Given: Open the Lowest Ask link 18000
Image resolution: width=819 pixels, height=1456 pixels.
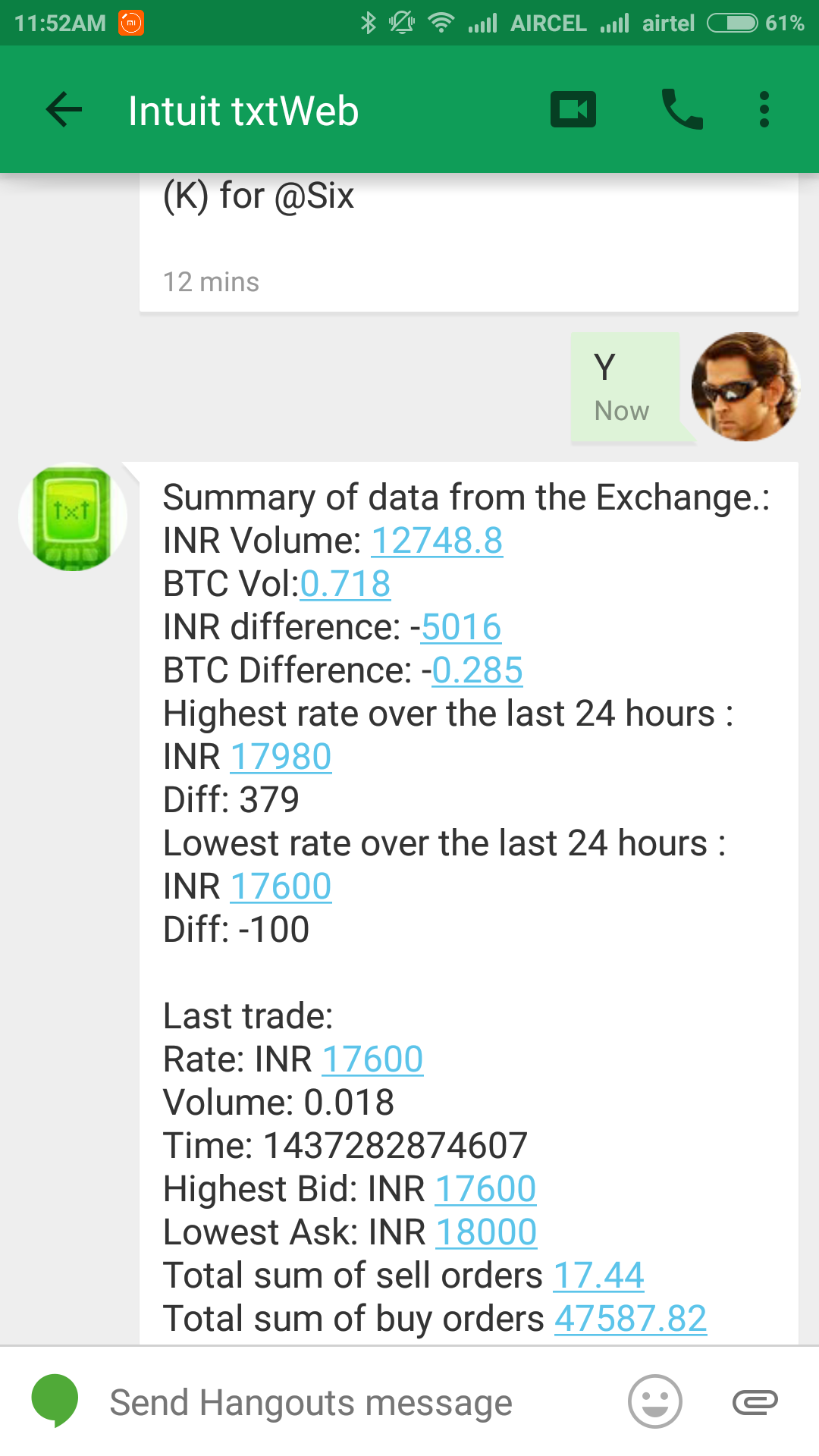Looking at the screenshot, I should tap(486, 1233).
